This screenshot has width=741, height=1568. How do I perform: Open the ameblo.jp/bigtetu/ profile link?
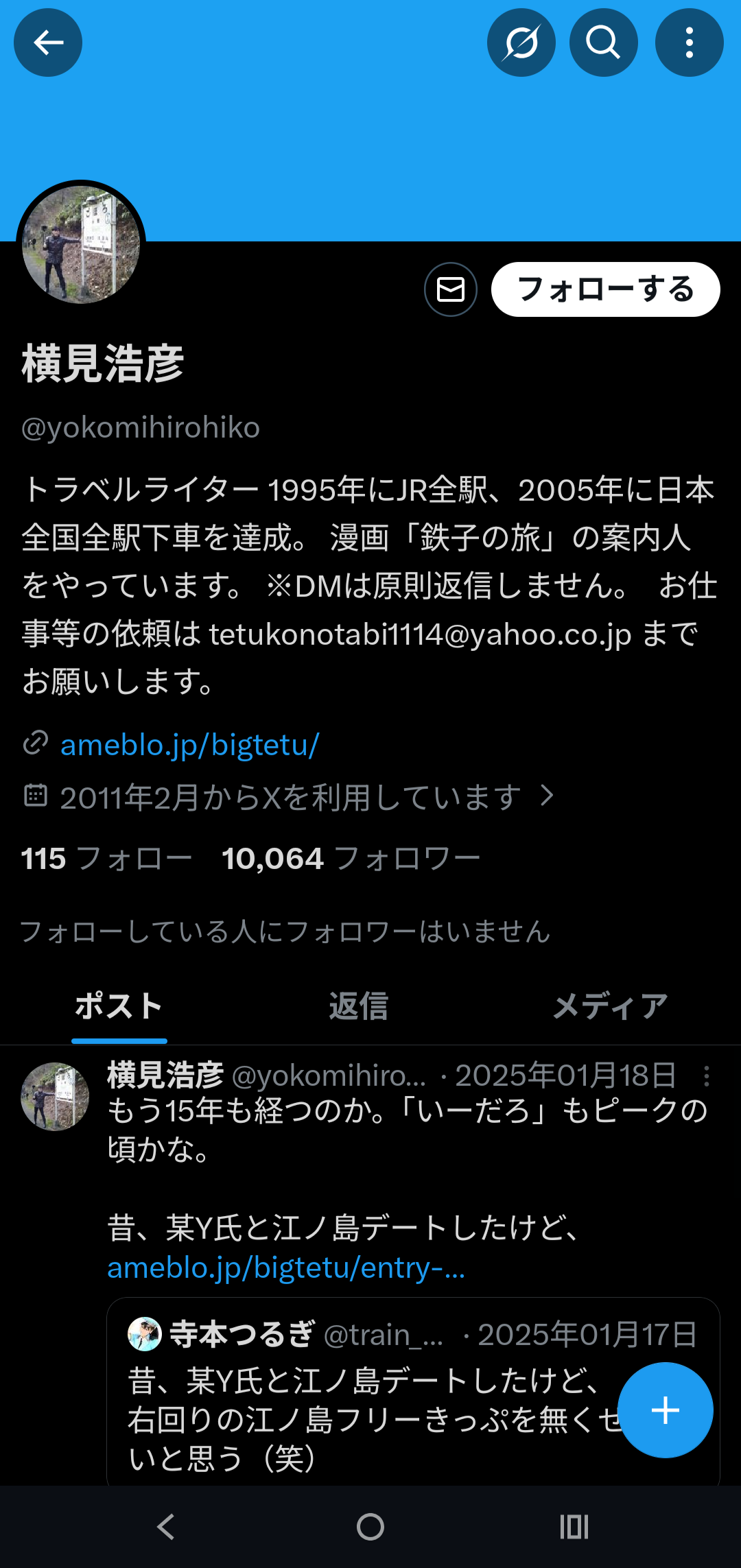(x=189, y=745)
